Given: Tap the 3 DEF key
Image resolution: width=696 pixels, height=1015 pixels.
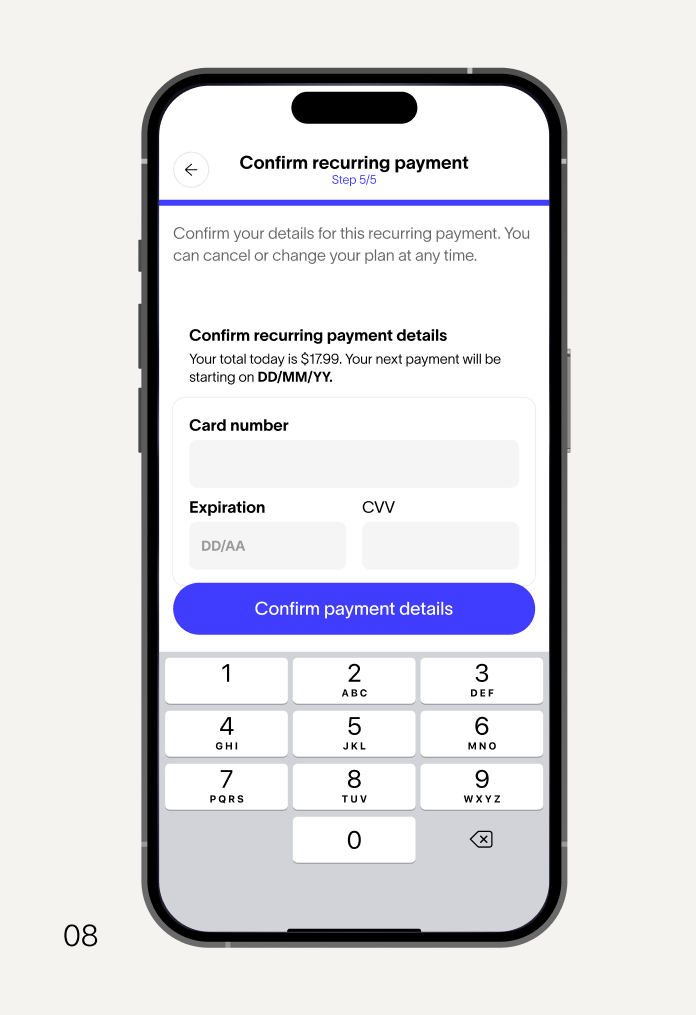Looking at the screenshot, I should point(481,680).
